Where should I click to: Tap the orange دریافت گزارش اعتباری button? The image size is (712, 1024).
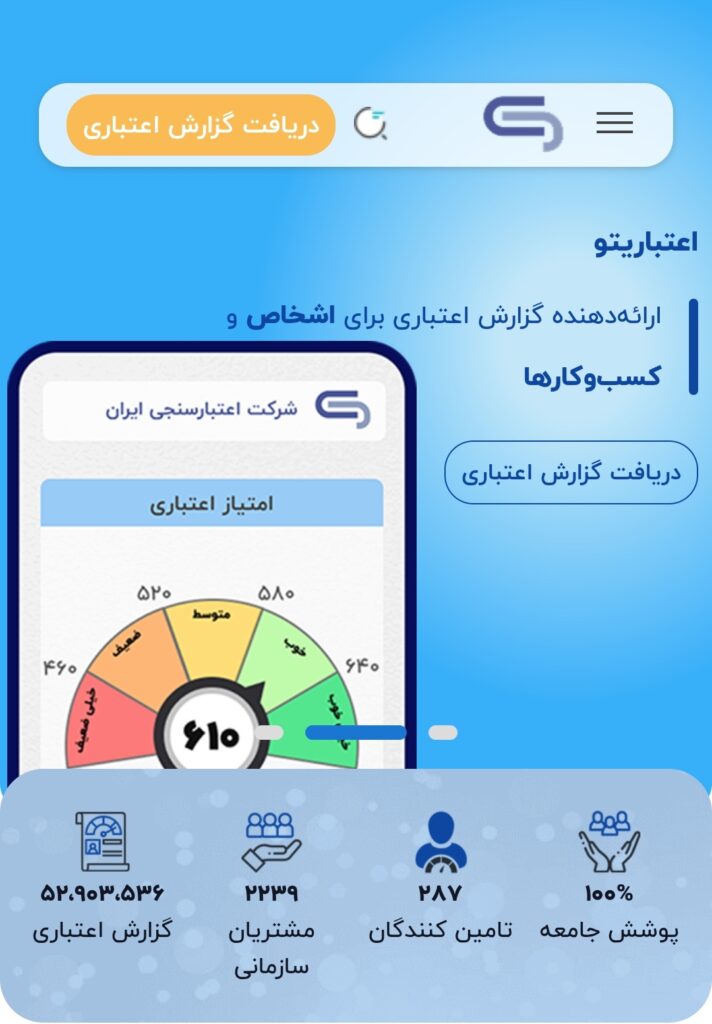pyautogui.click(x=200, y=126)
